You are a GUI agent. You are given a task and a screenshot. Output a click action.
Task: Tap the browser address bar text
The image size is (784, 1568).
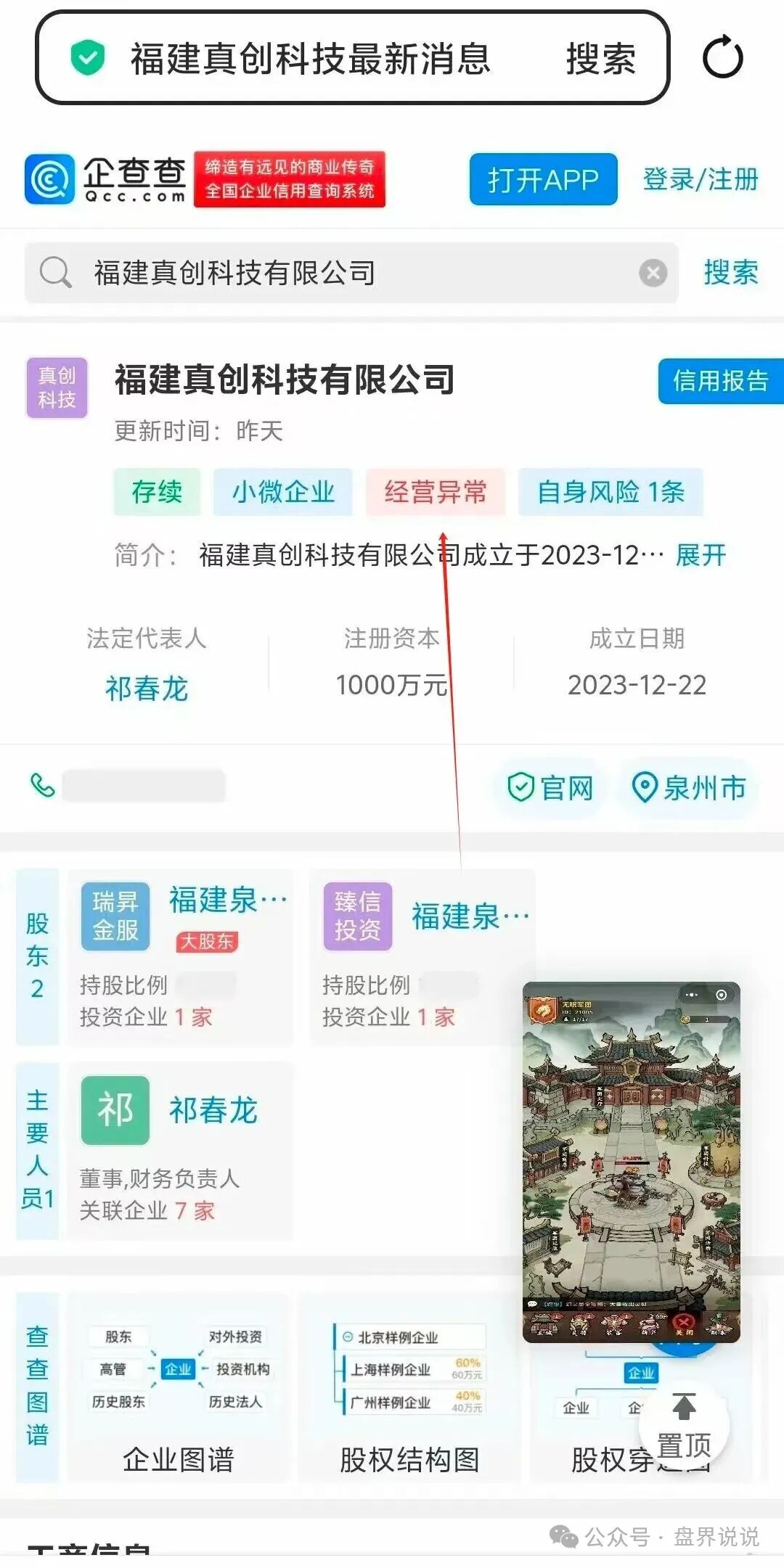click(x=310, y=59)
